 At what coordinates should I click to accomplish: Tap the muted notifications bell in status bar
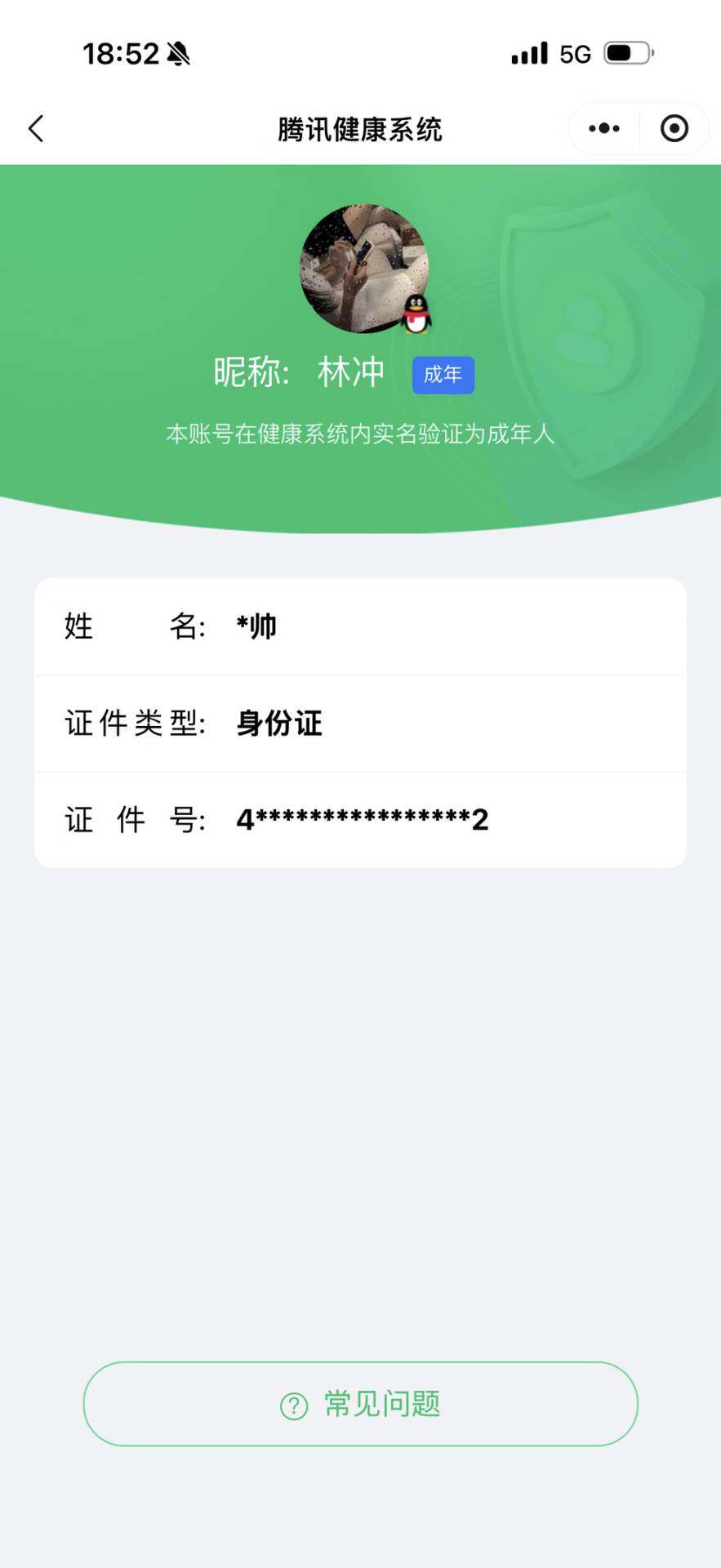pyautogui.click(x=178, y=51)
